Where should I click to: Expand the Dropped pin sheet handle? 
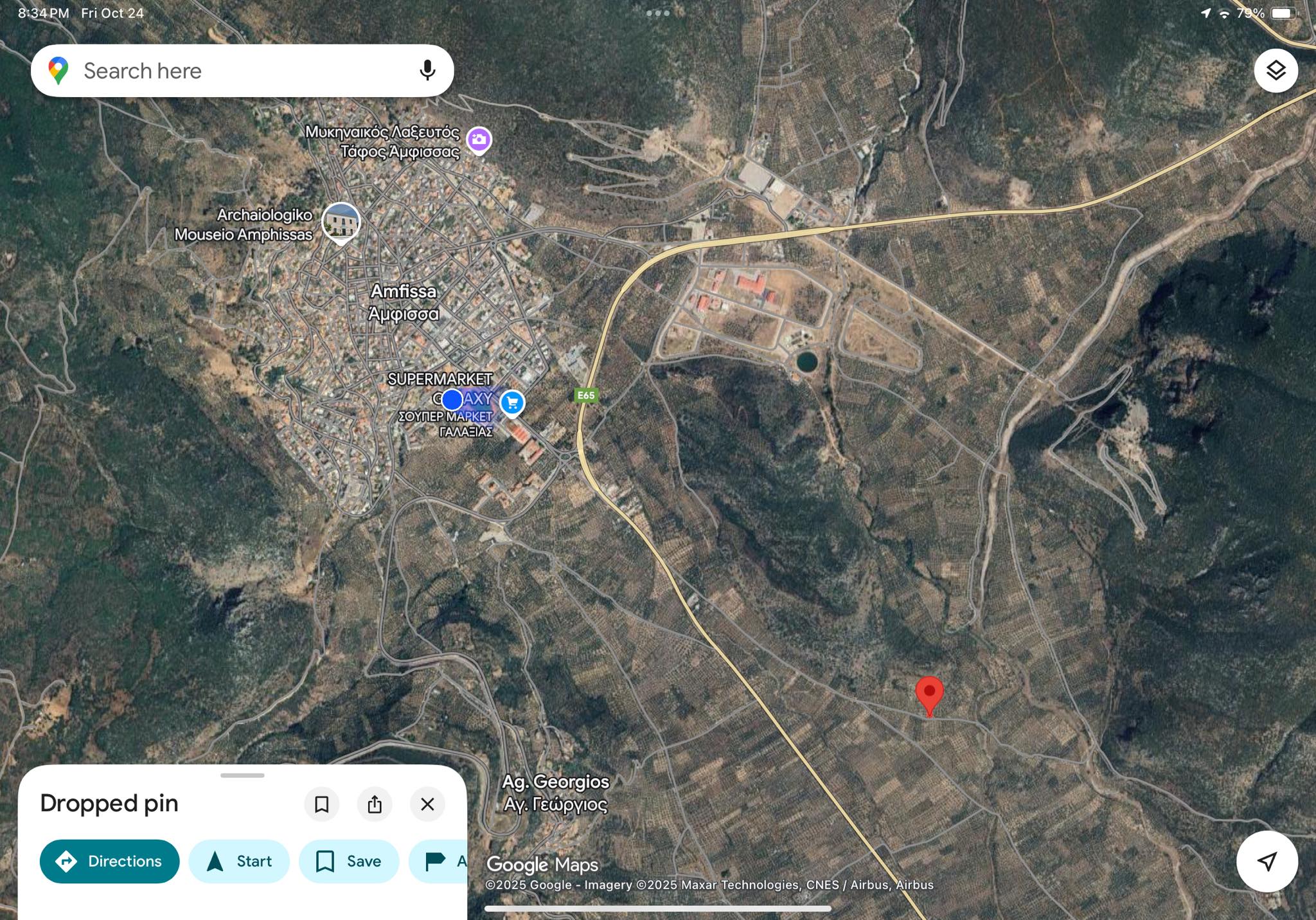[x=242, y=775]
